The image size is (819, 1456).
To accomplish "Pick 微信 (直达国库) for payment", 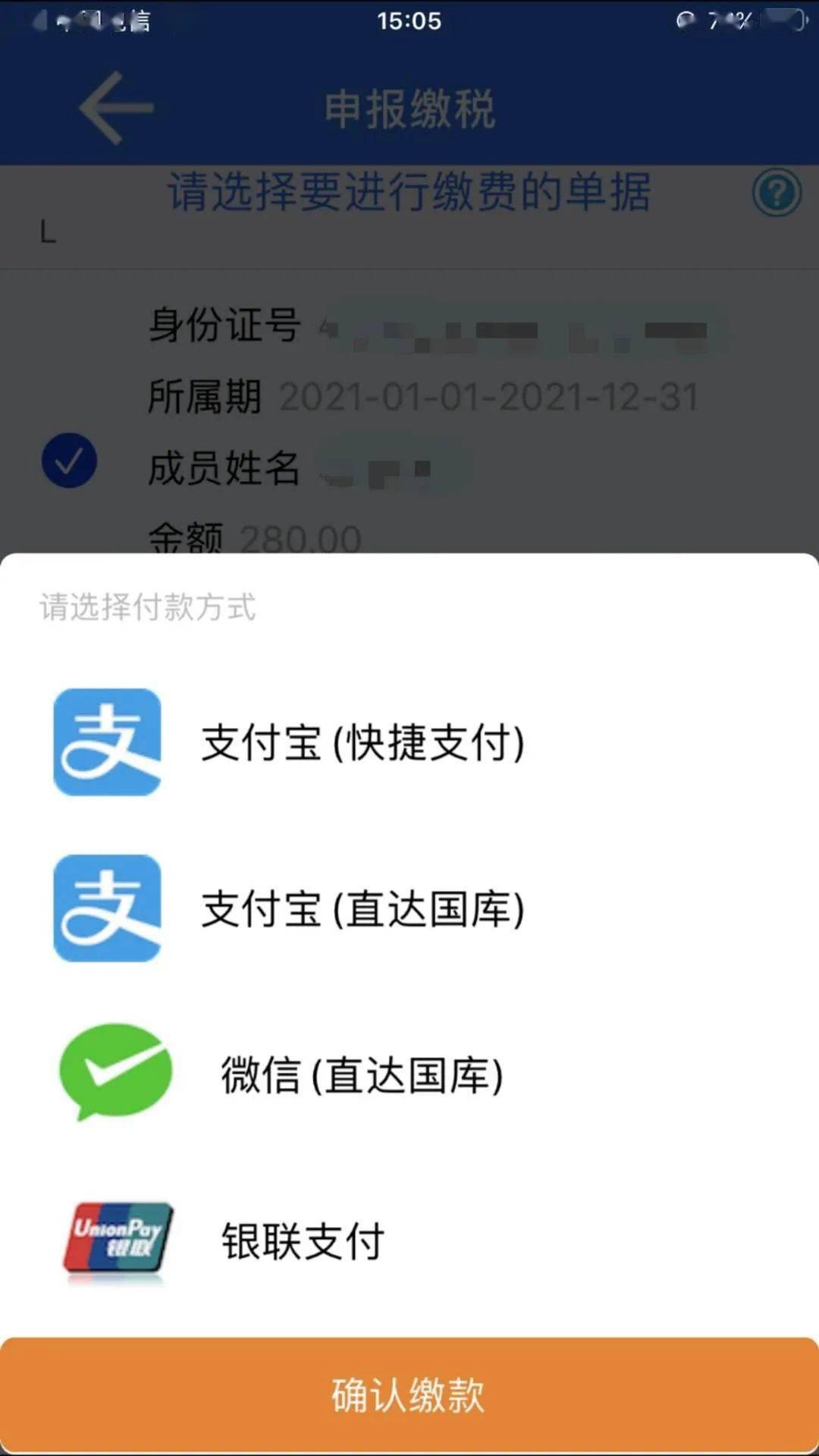I will click(361, 1075).
